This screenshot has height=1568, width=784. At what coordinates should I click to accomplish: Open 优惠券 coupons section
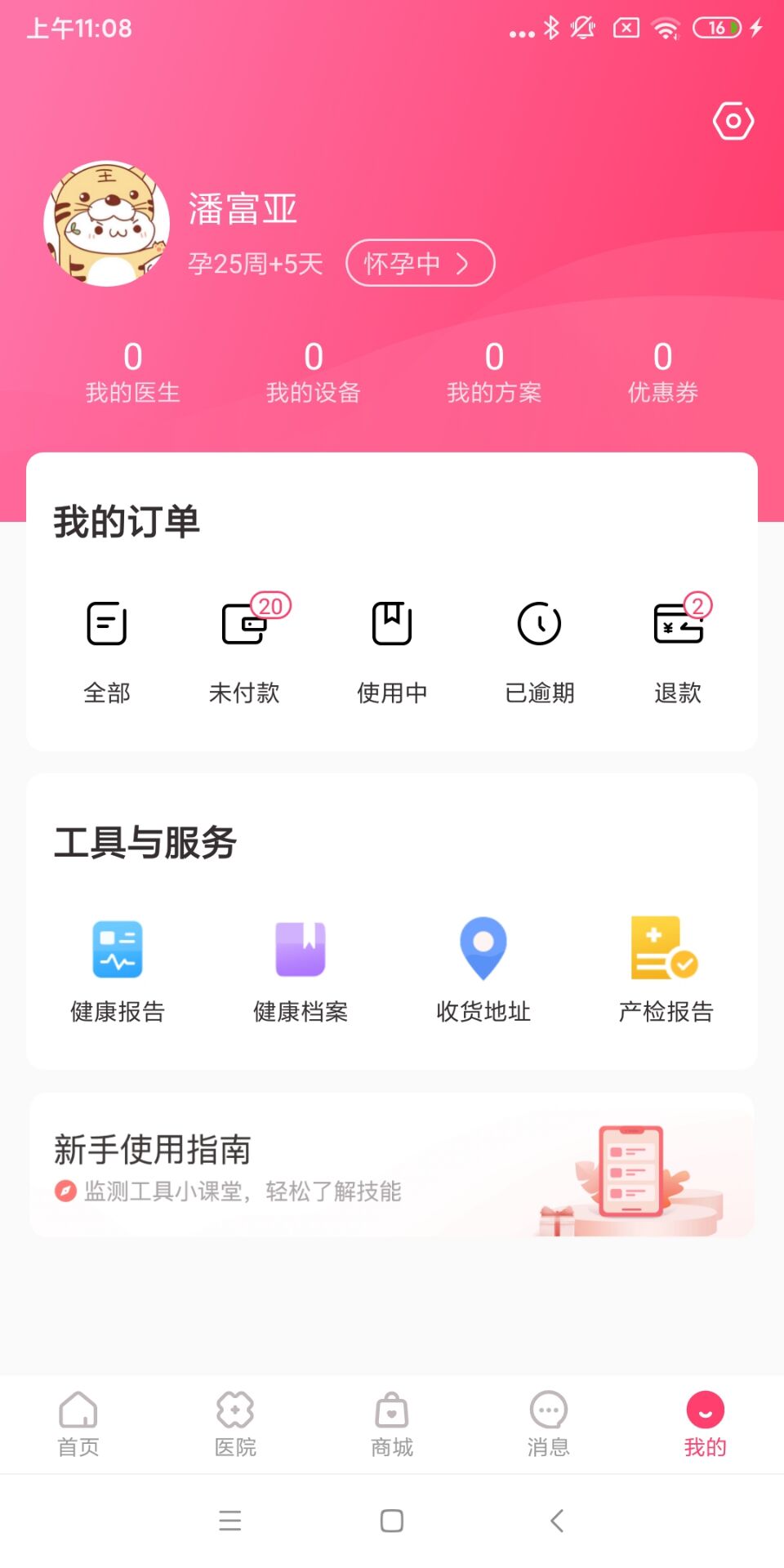661,372
